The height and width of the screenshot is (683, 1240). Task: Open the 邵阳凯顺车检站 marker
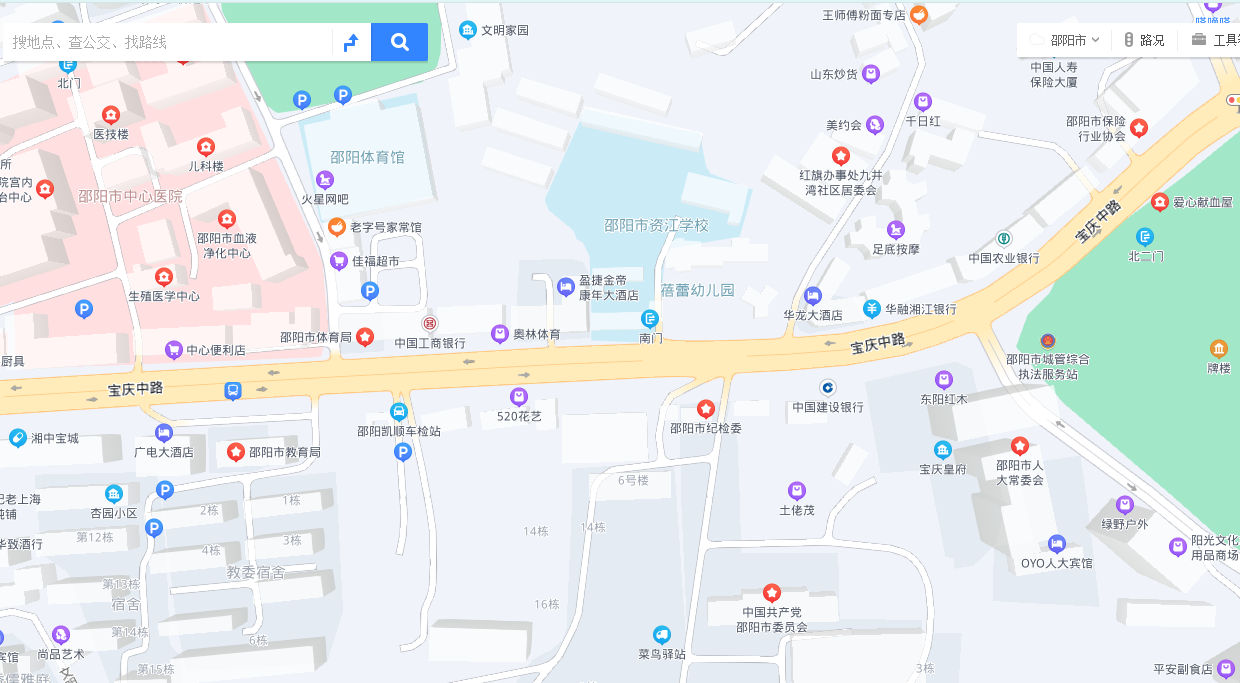(399, 412)
